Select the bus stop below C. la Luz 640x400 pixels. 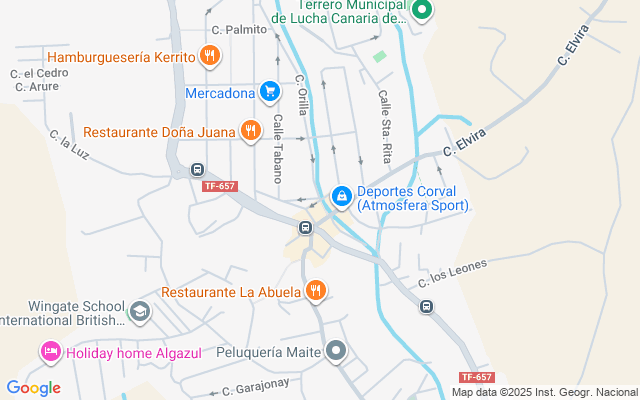[x=198, y=170]
